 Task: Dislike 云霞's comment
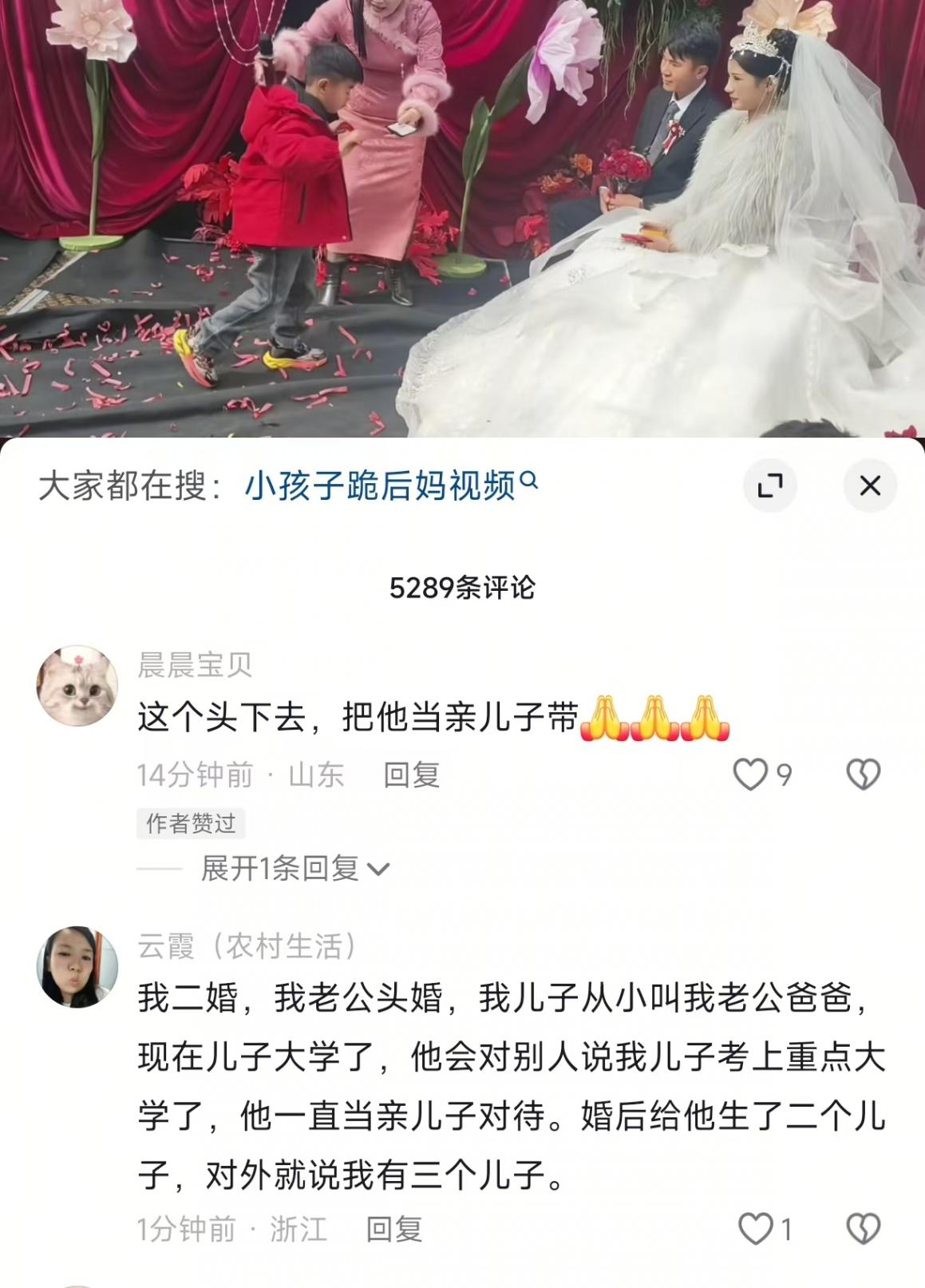[863, 1229]
